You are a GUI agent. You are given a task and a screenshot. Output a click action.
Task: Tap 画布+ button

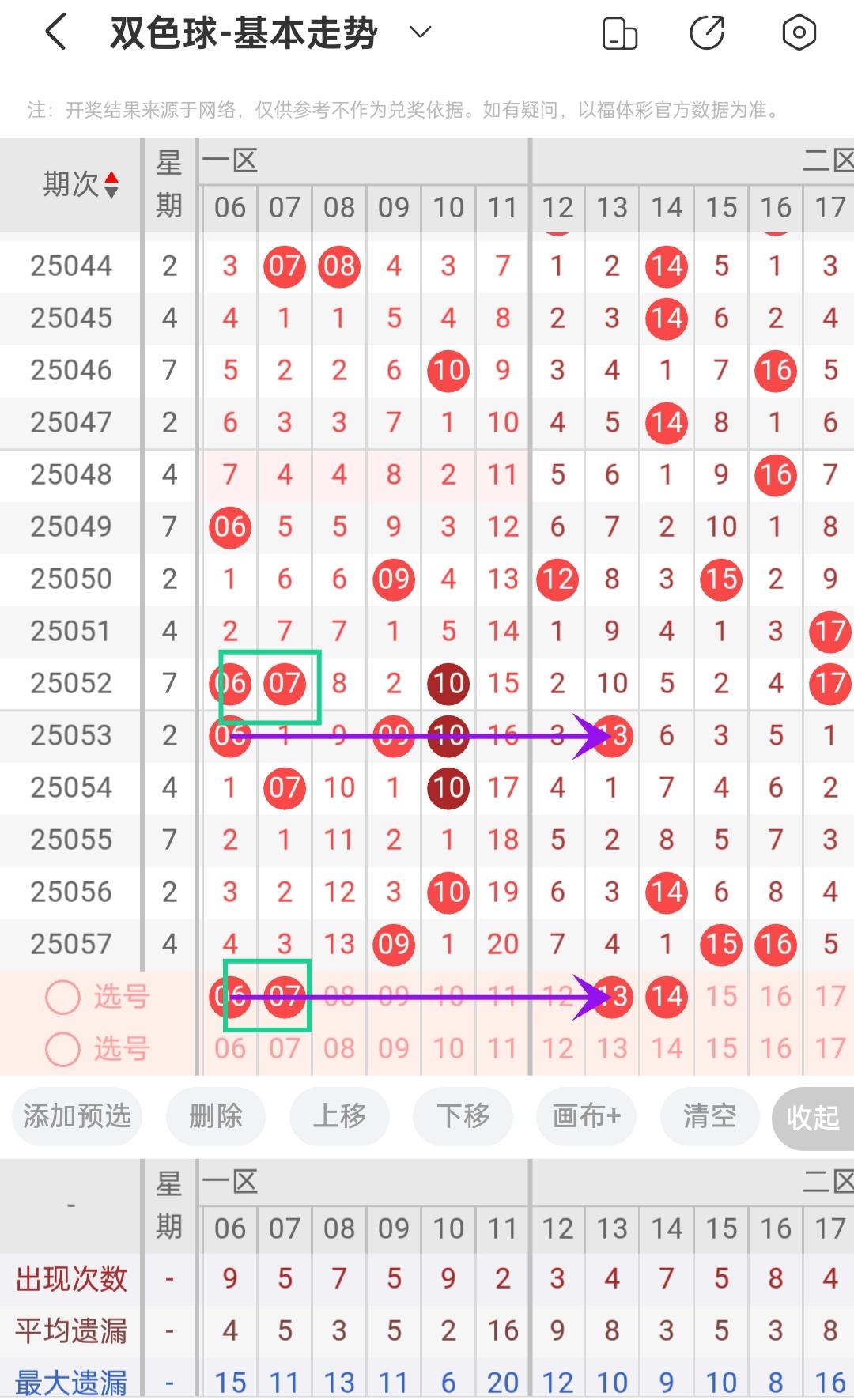pyautogui.click(x=586, y=1115)
